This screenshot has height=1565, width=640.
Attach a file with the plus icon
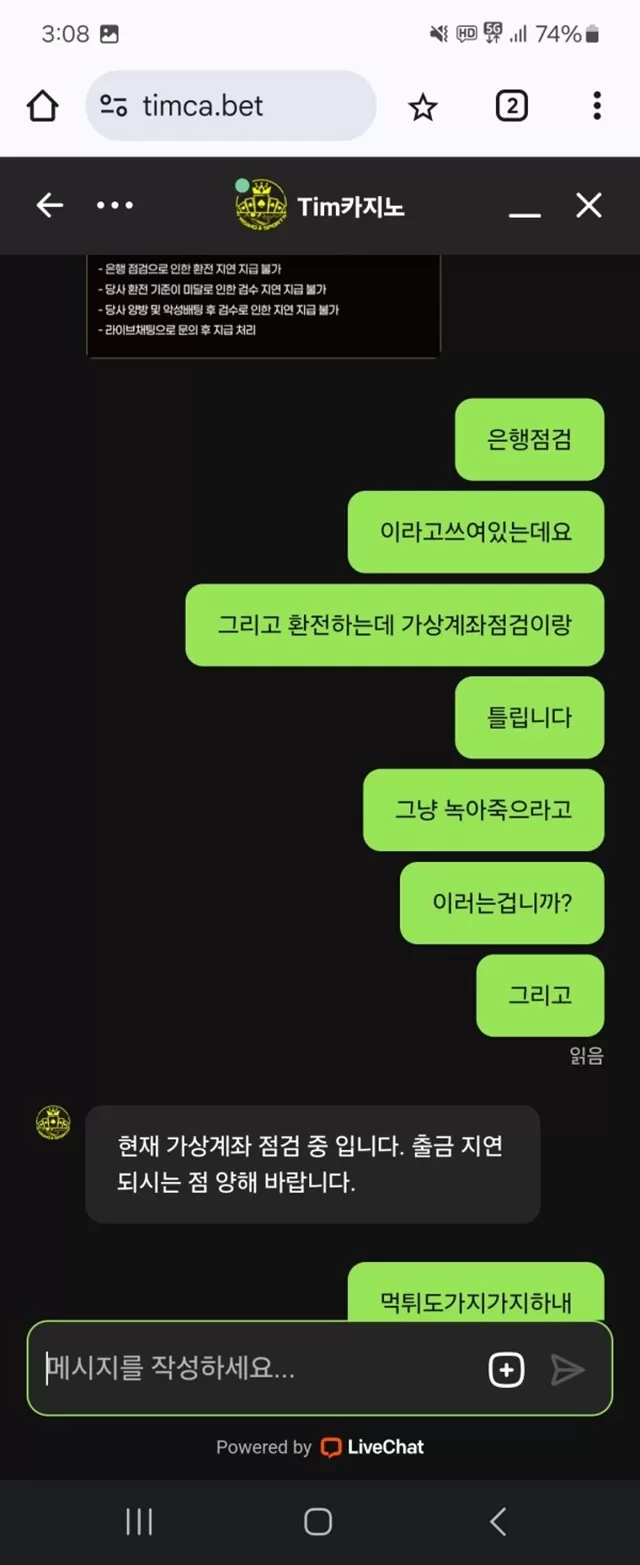506,1369
